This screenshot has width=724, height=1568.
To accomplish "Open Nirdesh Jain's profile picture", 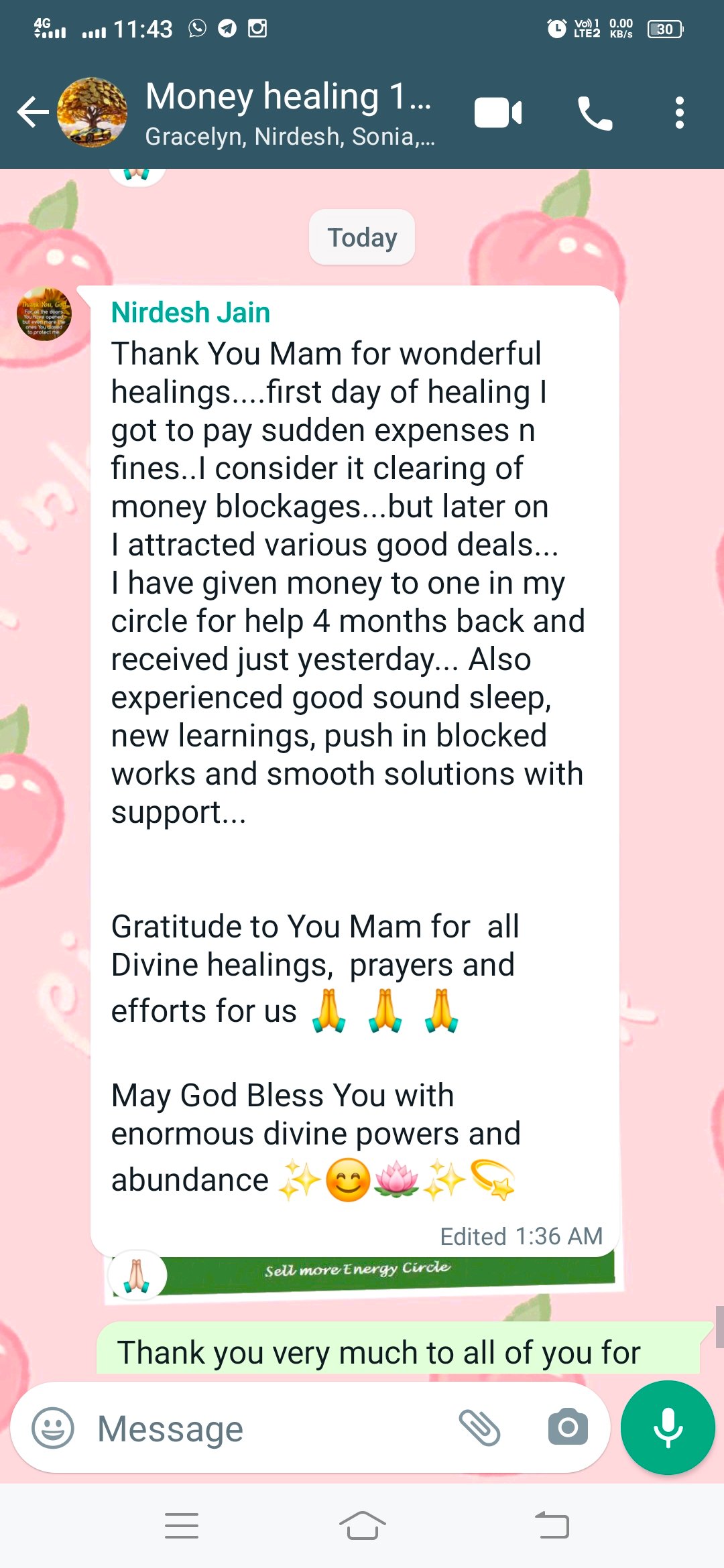I will 44,314.
